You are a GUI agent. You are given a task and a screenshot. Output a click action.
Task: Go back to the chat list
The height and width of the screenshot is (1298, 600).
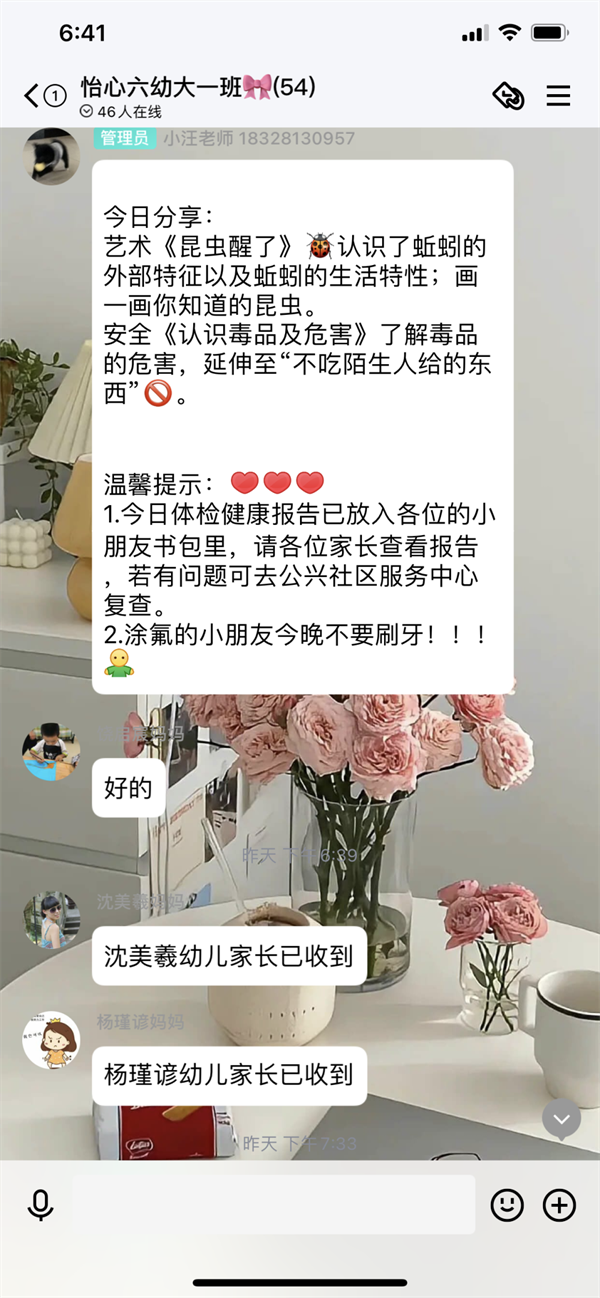pyautogui.click(x=33, y=96)
